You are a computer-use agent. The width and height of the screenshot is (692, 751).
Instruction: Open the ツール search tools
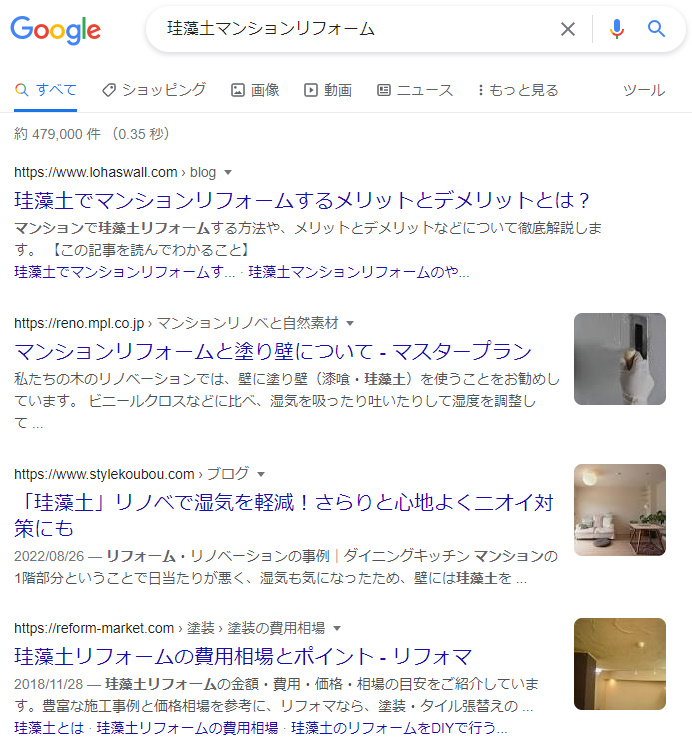(x=643, y=90)
